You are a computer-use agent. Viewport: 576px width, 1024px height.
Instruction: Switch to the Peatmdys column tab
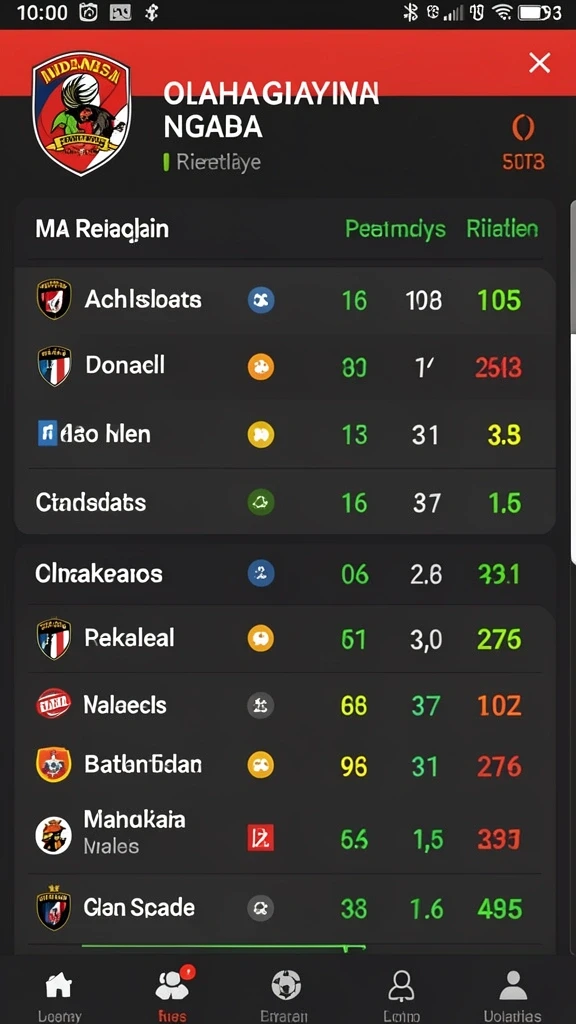pyautogui.click(x=395, y=229)
